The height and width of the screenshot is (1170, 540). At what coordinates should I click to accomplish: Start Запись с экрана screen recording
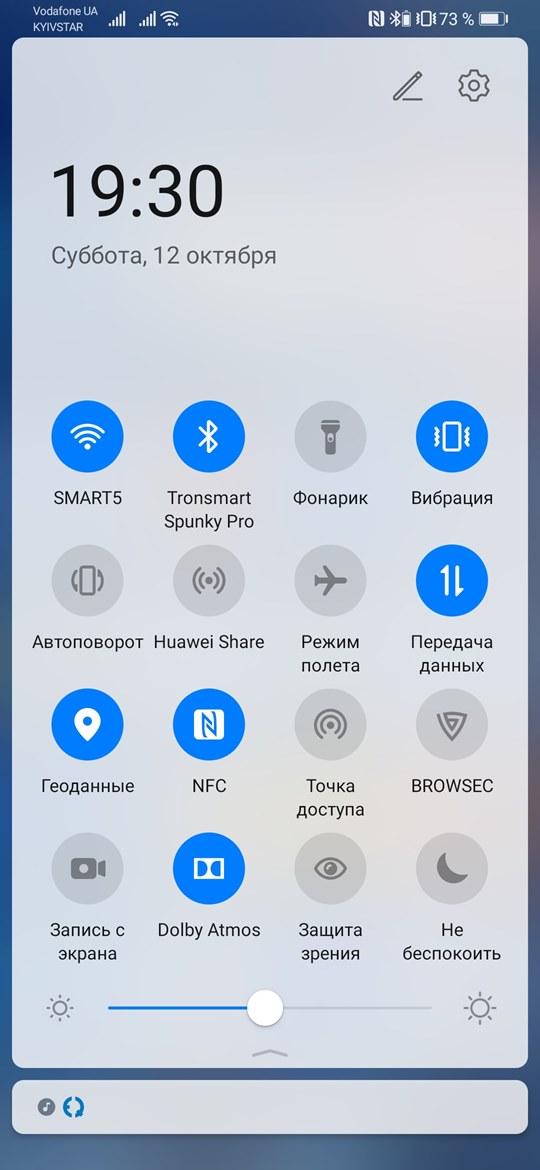pos(87,869)
